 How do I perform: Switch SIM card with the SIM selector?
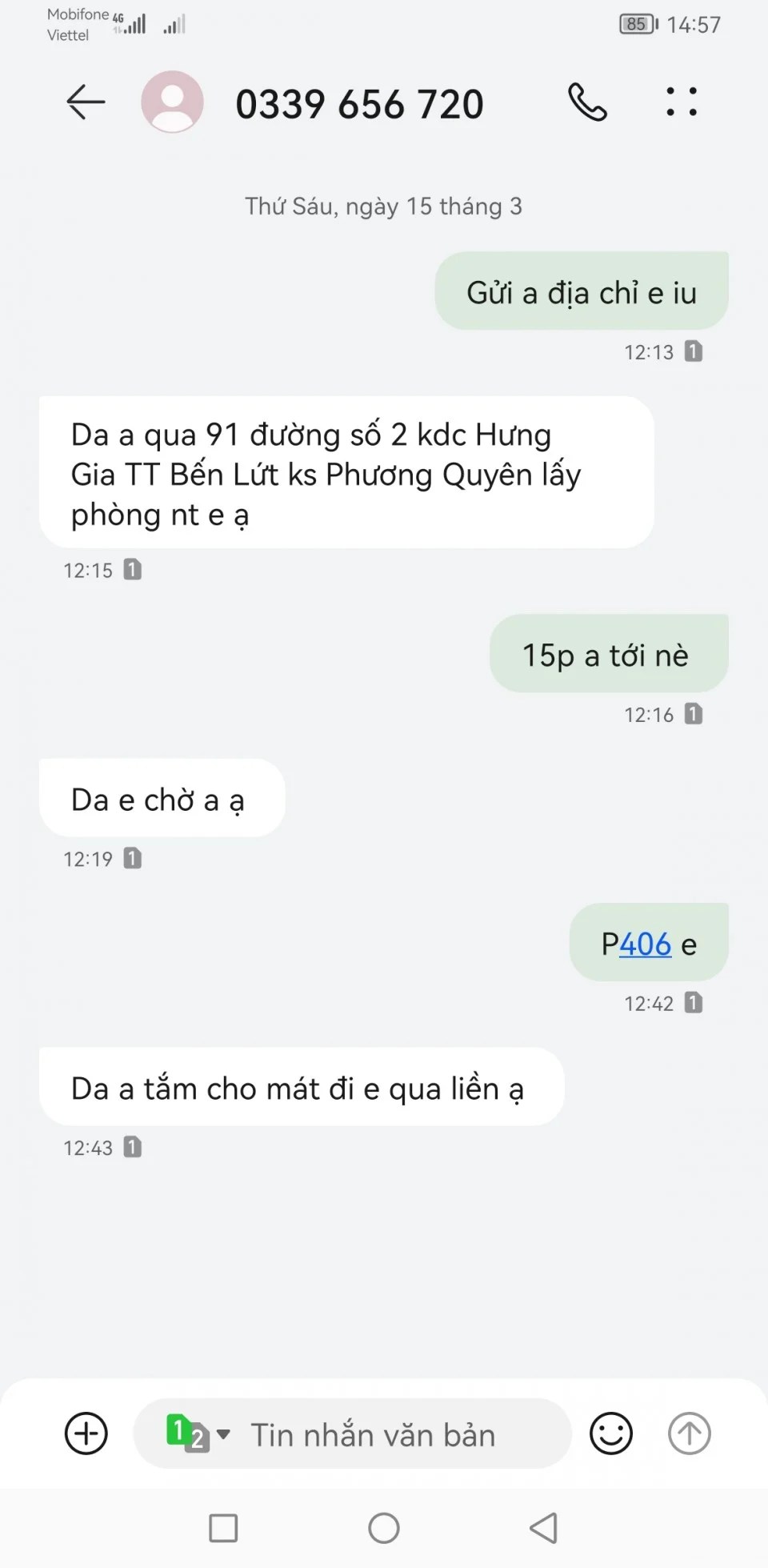198,1434
